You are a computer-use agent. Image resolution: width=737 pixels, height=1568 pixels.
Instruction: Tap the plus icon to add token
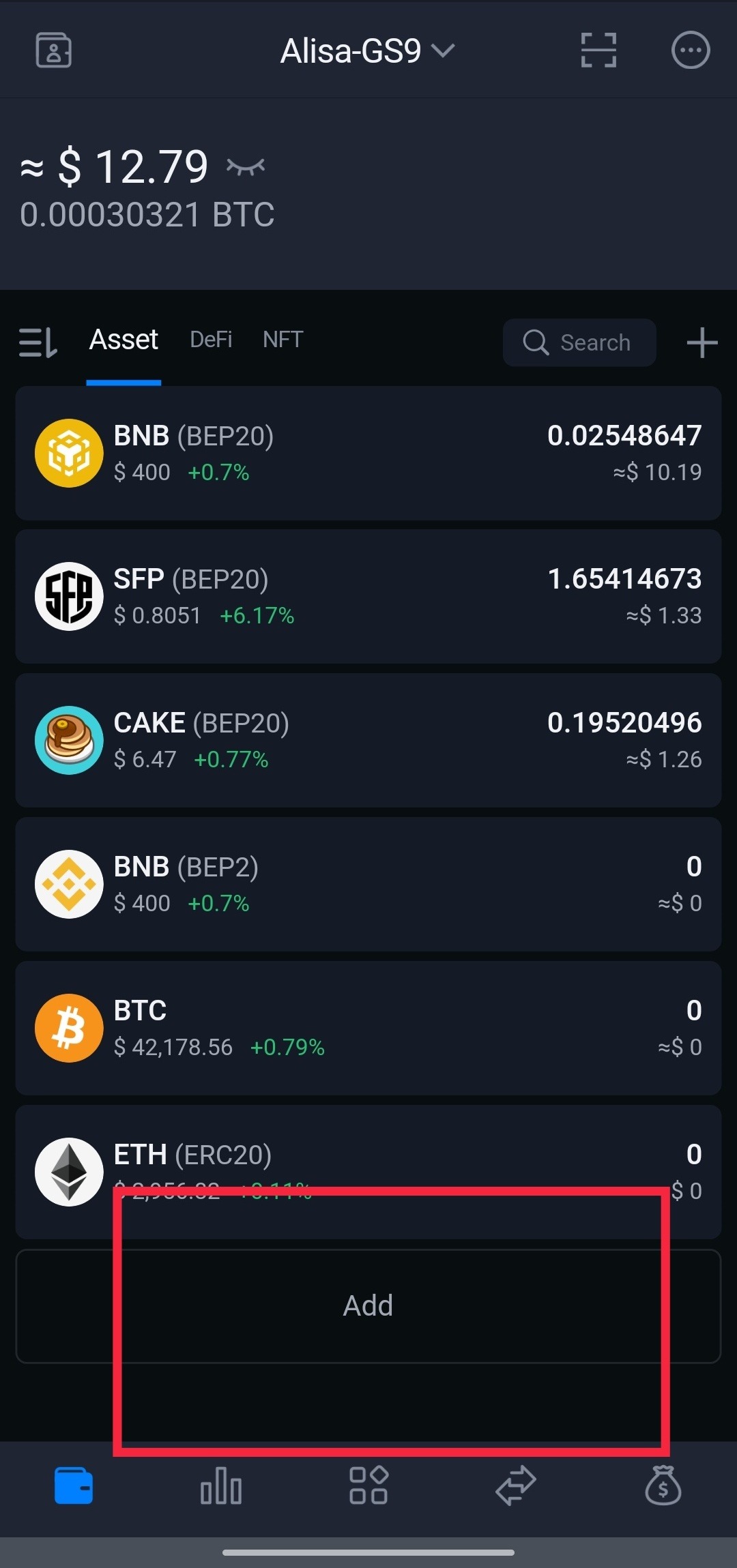pos(702,342)
